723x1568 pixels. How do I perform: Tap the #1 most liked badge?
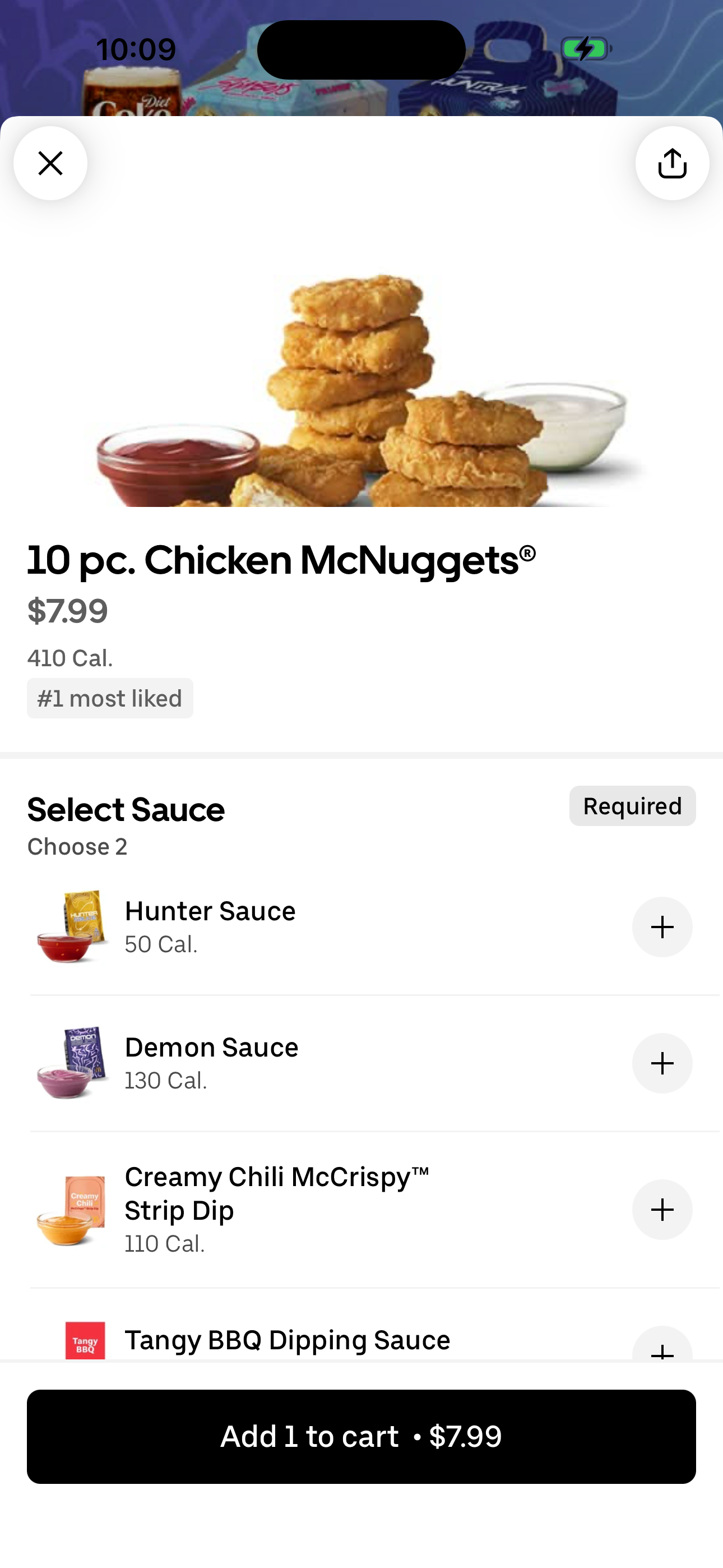click(109, 698)
